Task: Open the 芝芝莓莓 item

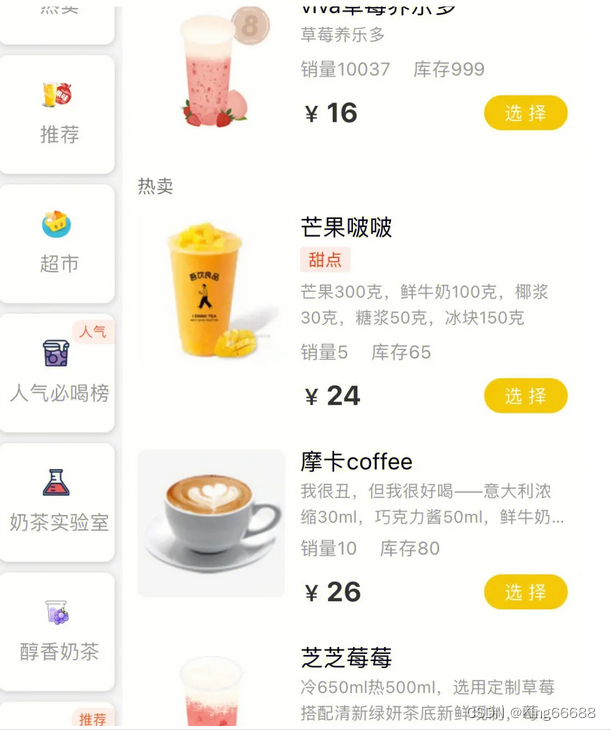Action: (x=346, y=657)
